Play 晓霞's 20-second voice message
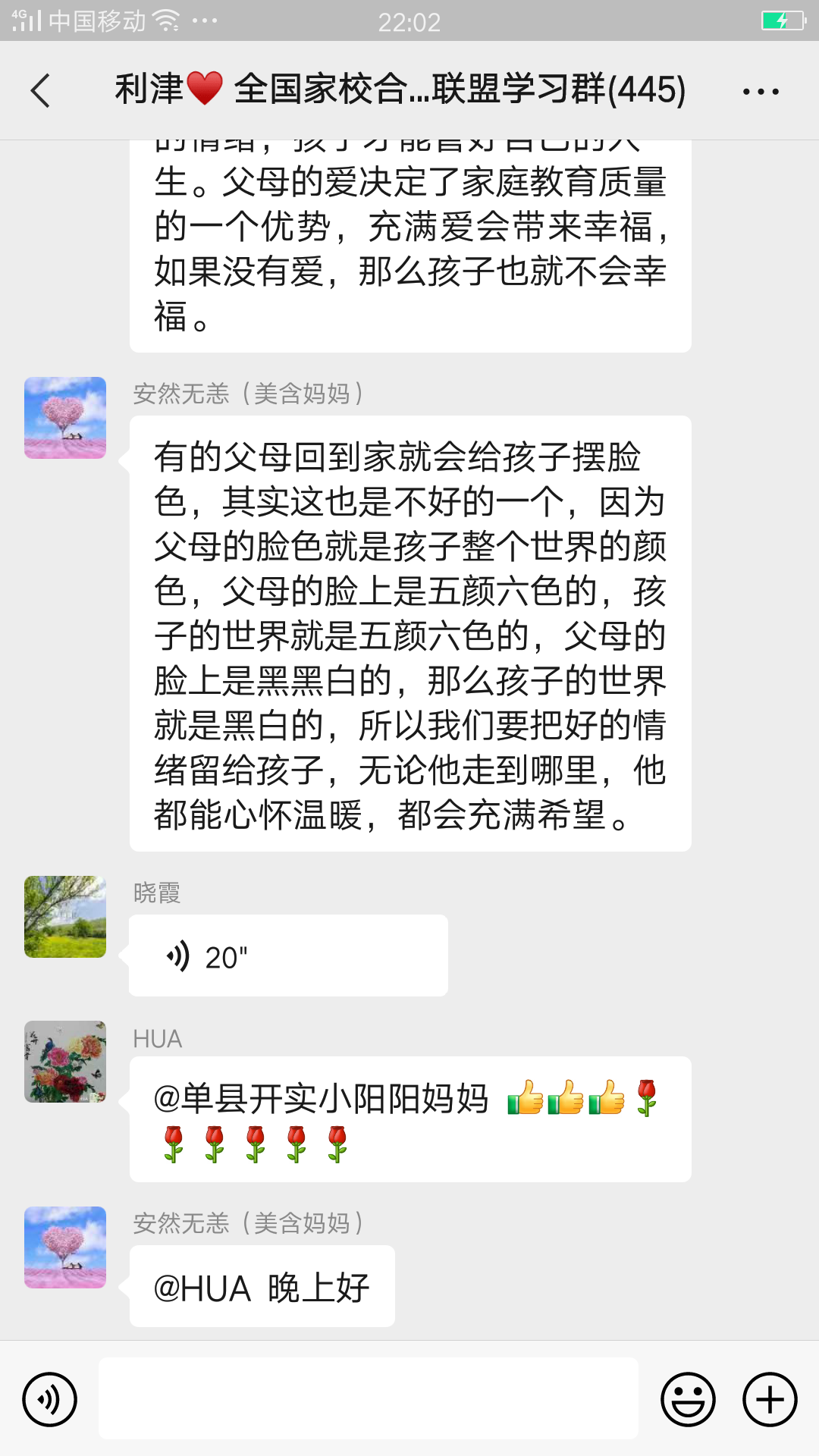The image size is (819, 1456). (x=288, y=954)
